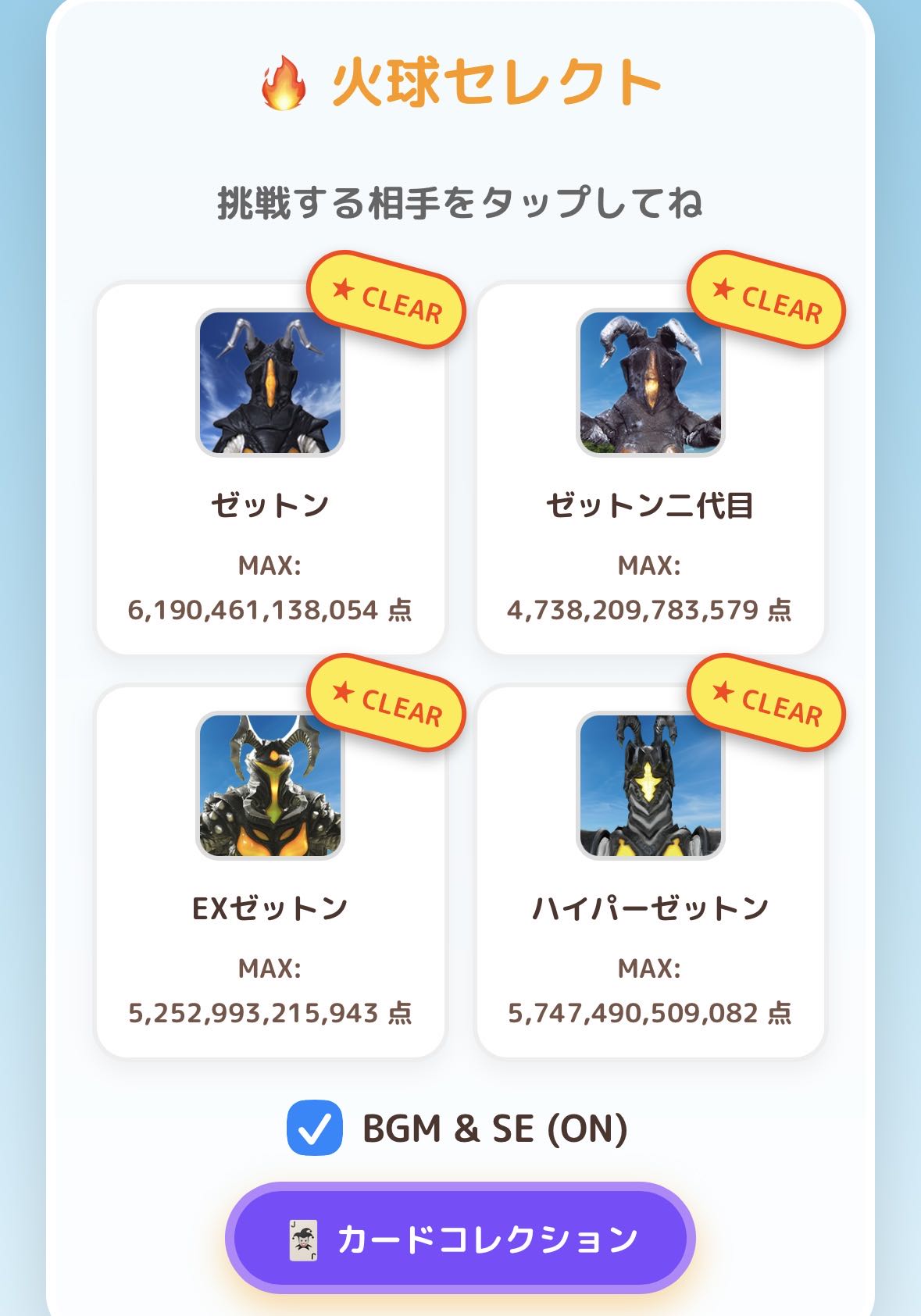Image resolution: width=921 pixels, height=1316 pixels.
Task: Open カードコレクション
Action: pos(460,1239)
